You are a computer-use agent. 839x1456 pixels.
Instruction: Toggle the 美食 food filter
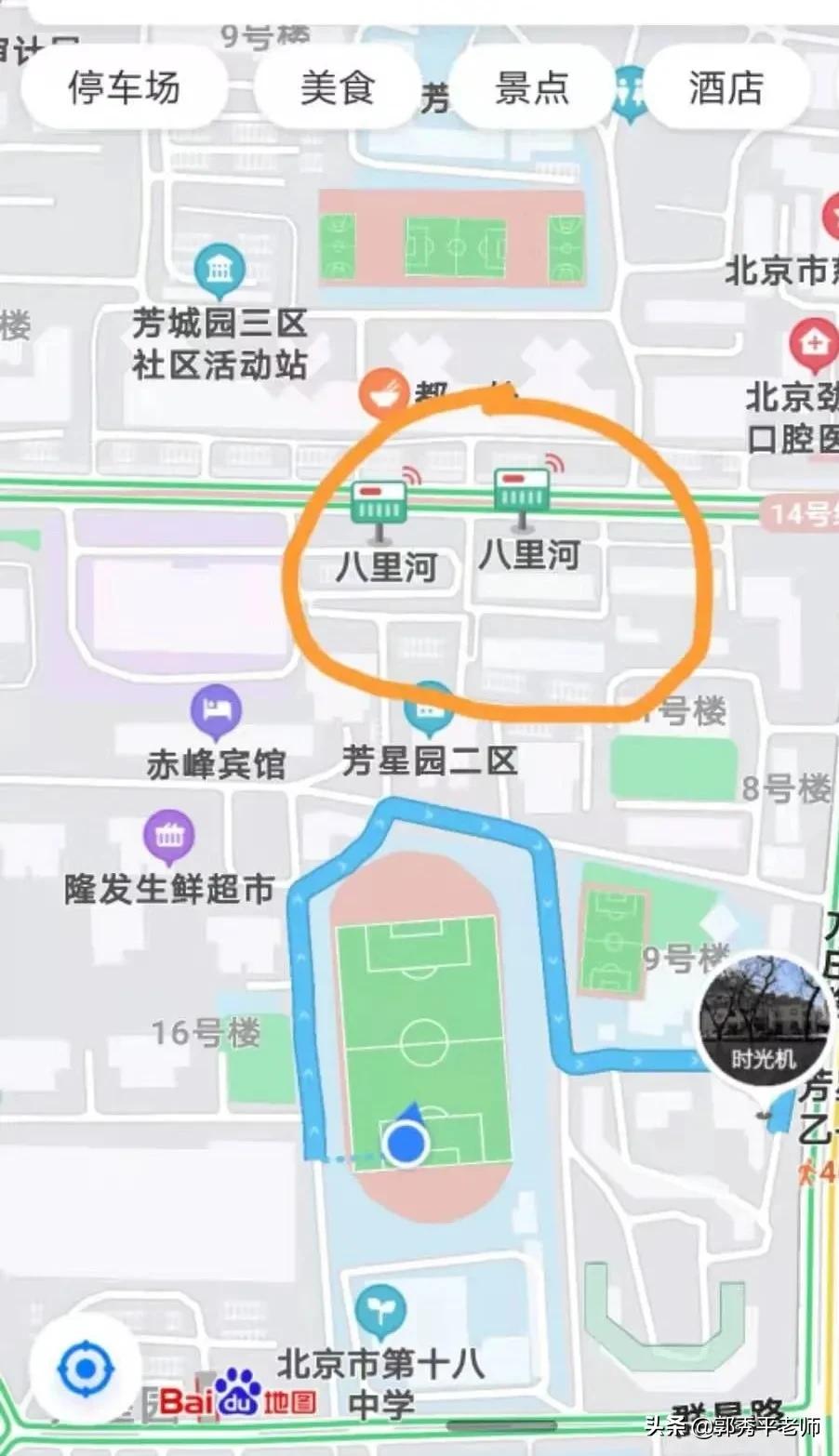(x=338, y=87)
